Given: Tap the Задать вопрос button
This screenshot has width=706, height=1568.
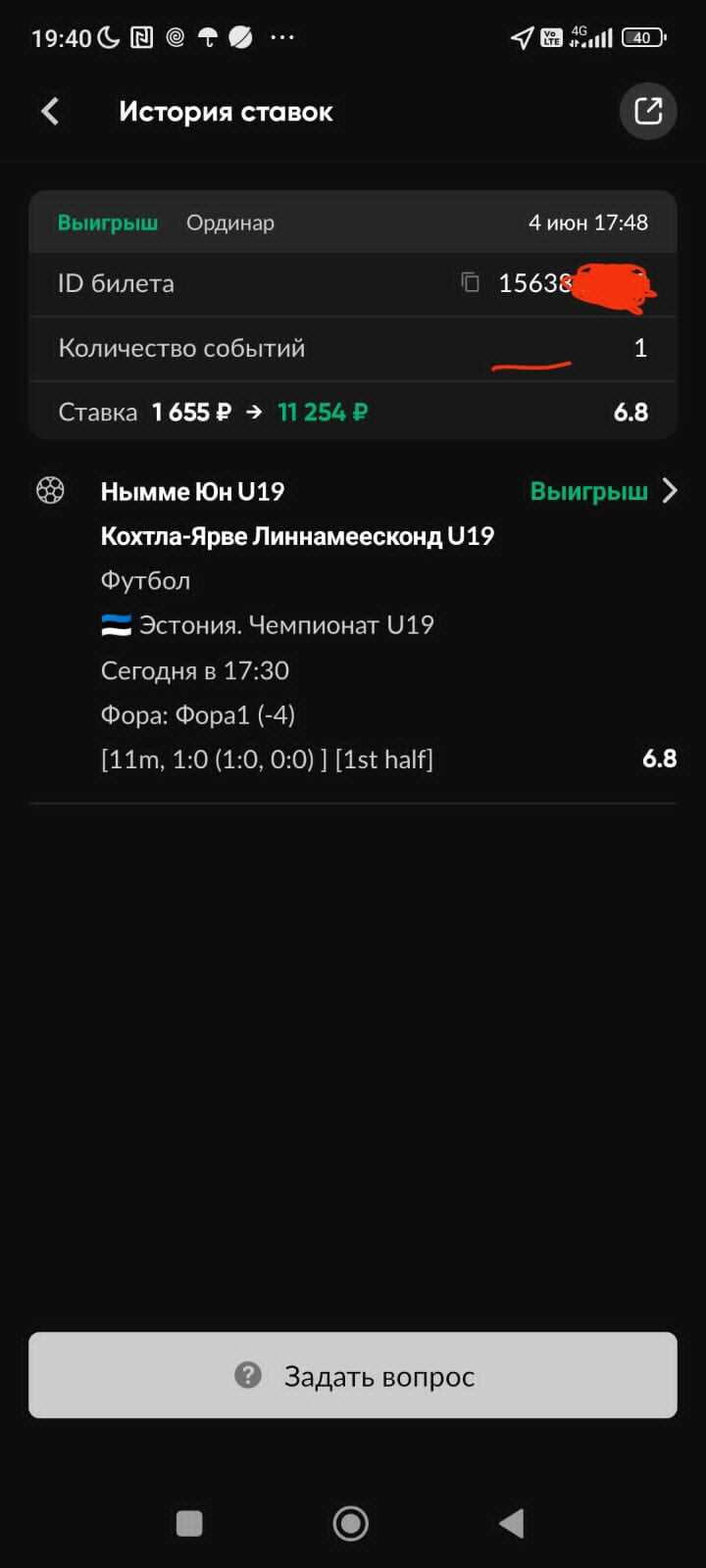Looking at the screenshot, I should click(x=353, y=1375).
